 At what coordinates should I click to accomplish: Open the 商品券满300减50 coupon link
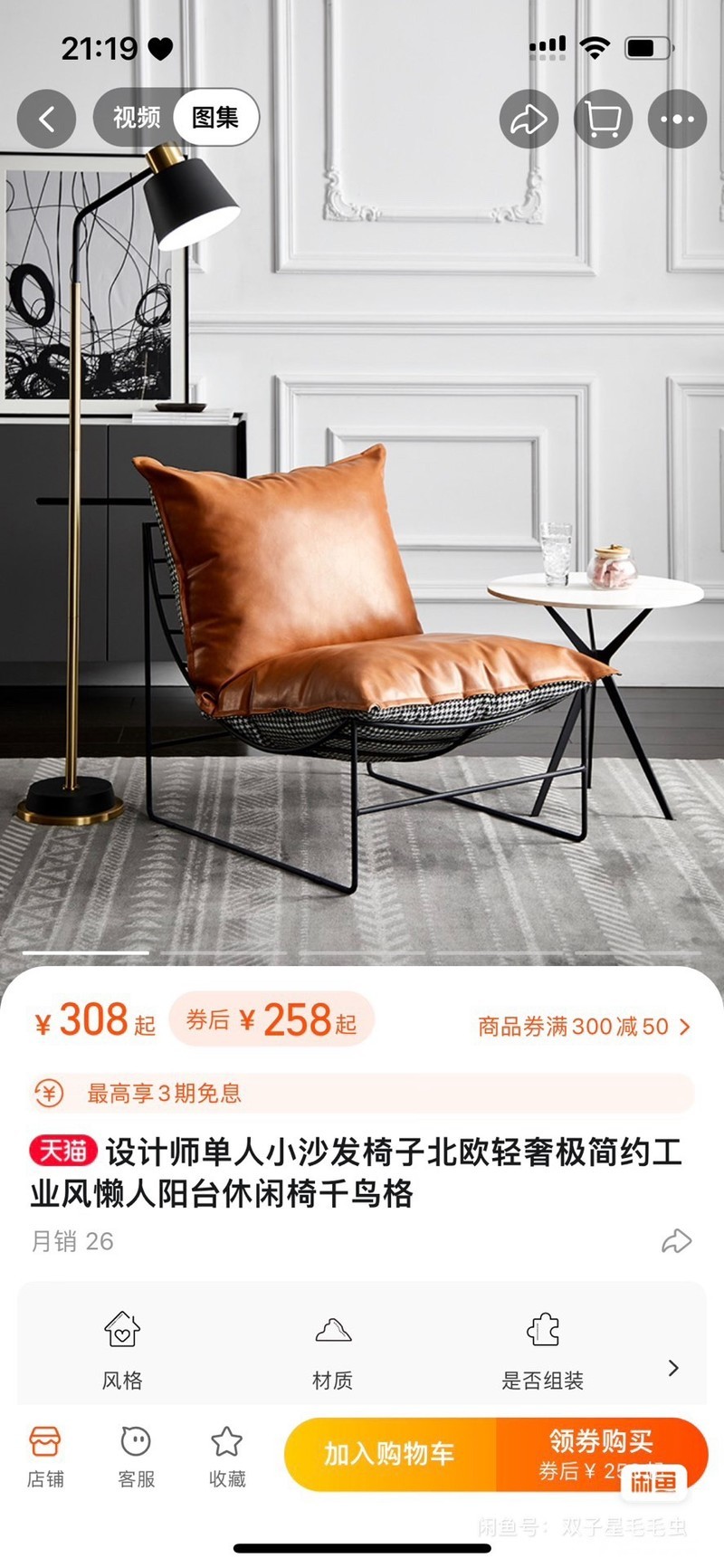[584, 1026]
